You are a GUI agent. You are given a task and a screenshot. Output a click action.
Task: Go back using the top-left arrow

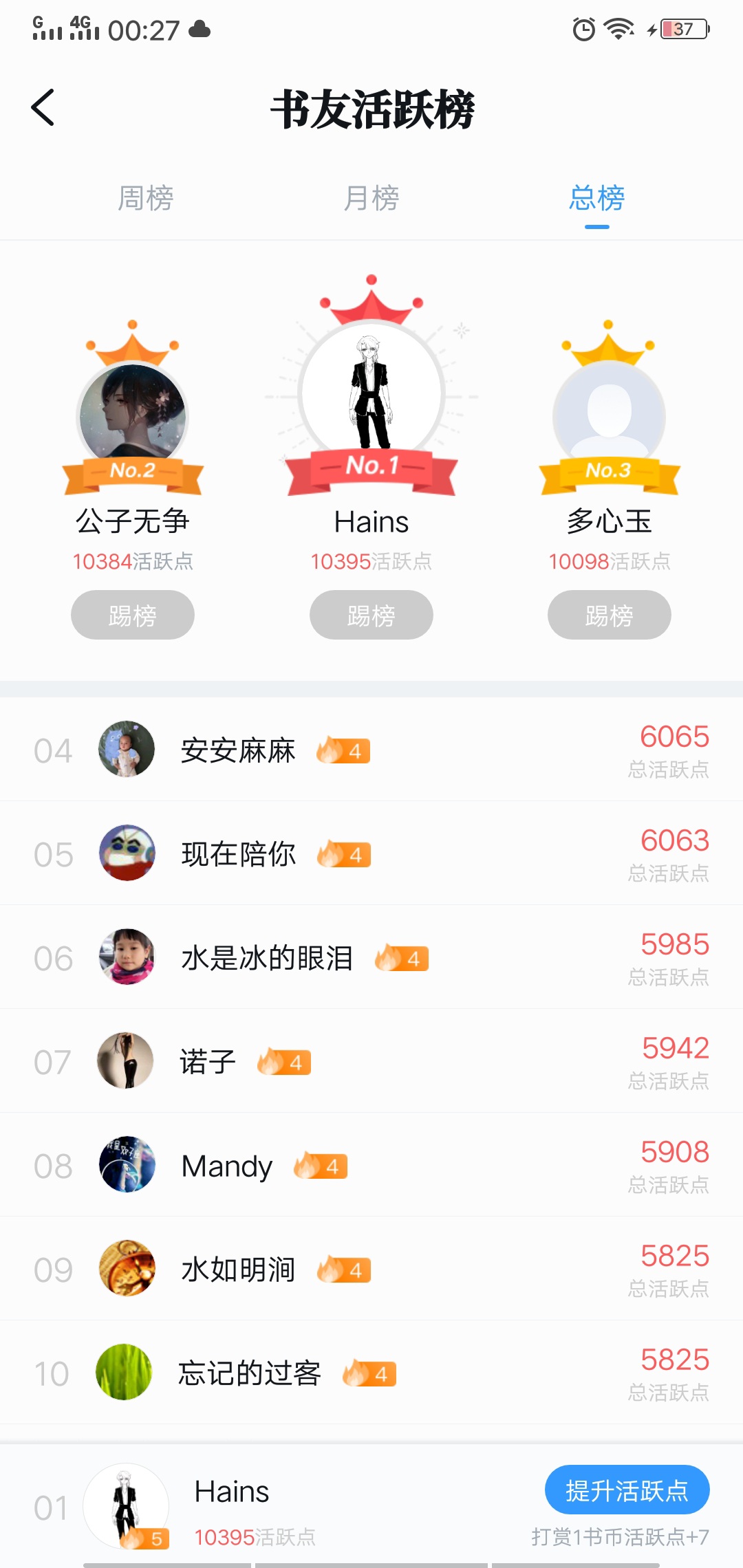43,108
